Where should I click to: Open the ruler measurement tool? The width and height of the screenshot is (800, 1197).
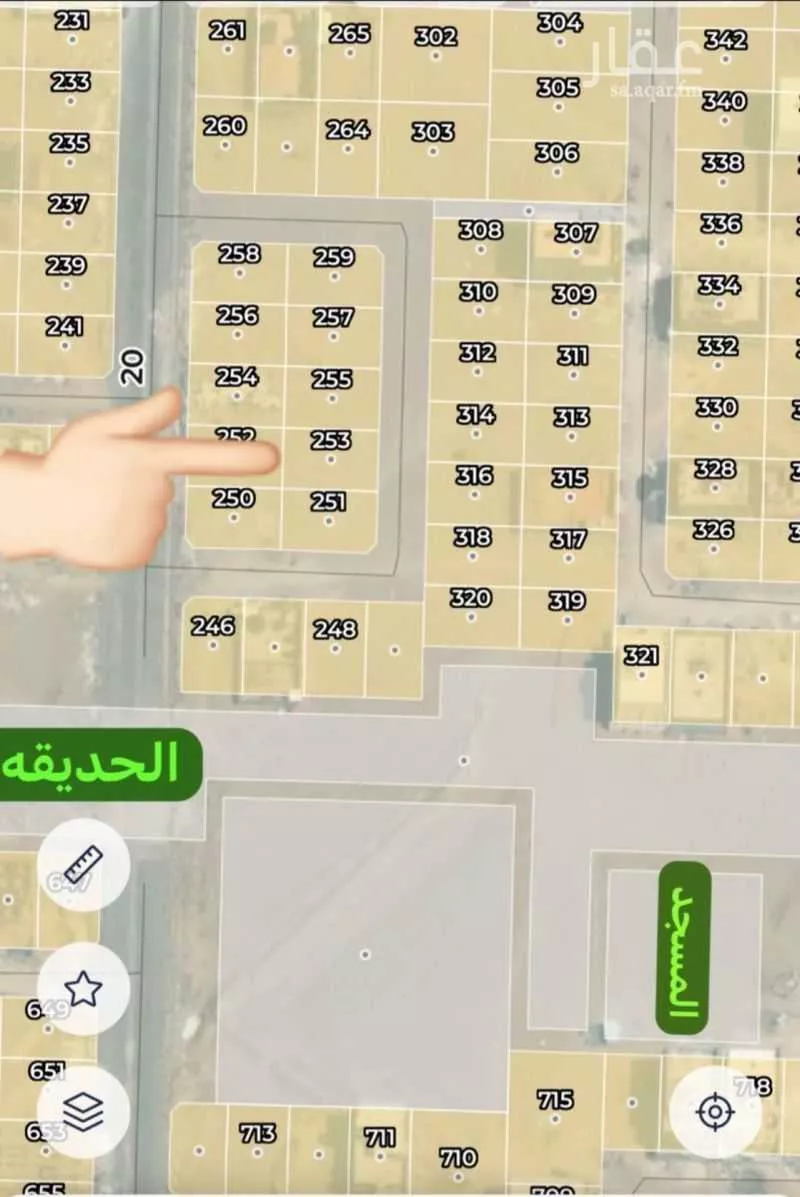click(x=84, y=865)
